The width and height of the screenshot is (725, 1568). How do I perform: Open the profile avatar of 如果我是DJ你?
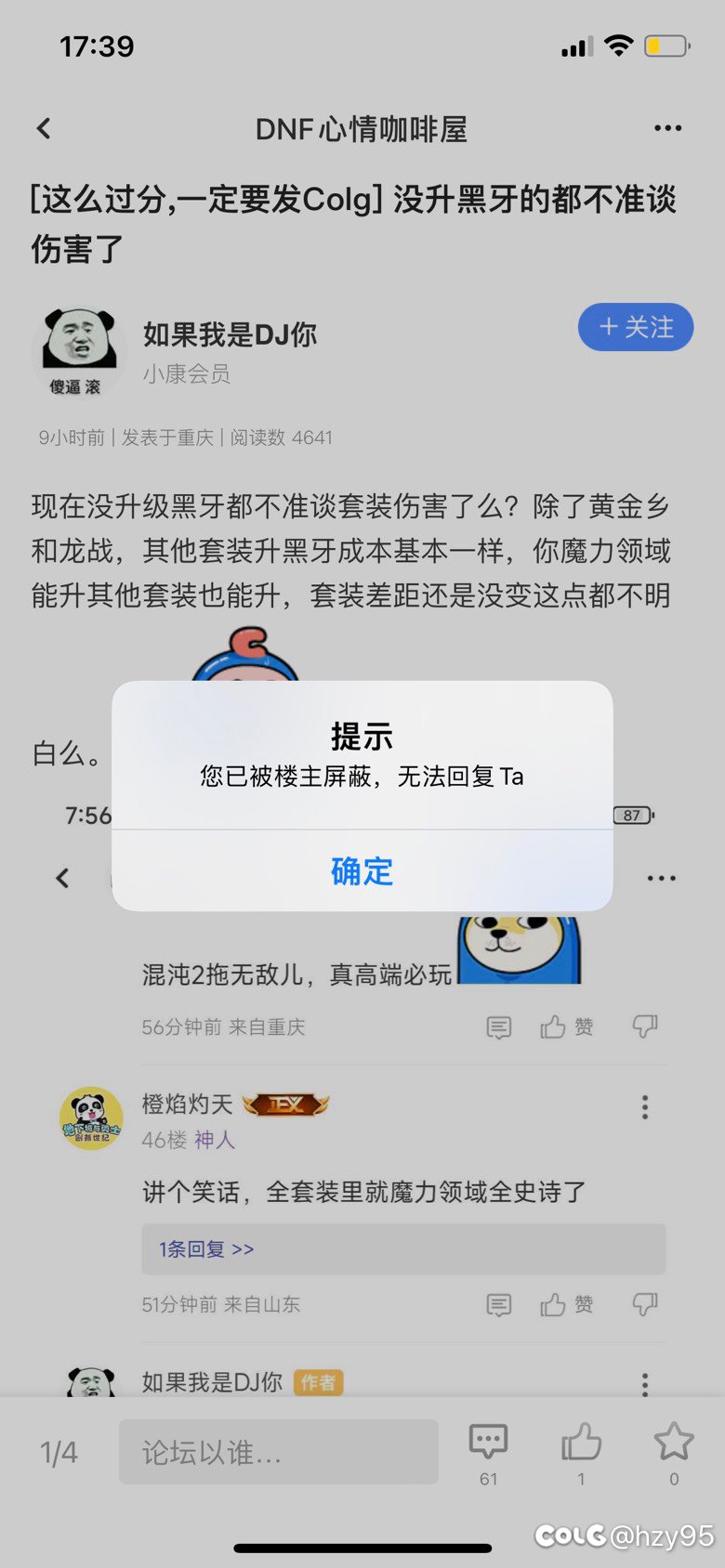pos(79,351)
